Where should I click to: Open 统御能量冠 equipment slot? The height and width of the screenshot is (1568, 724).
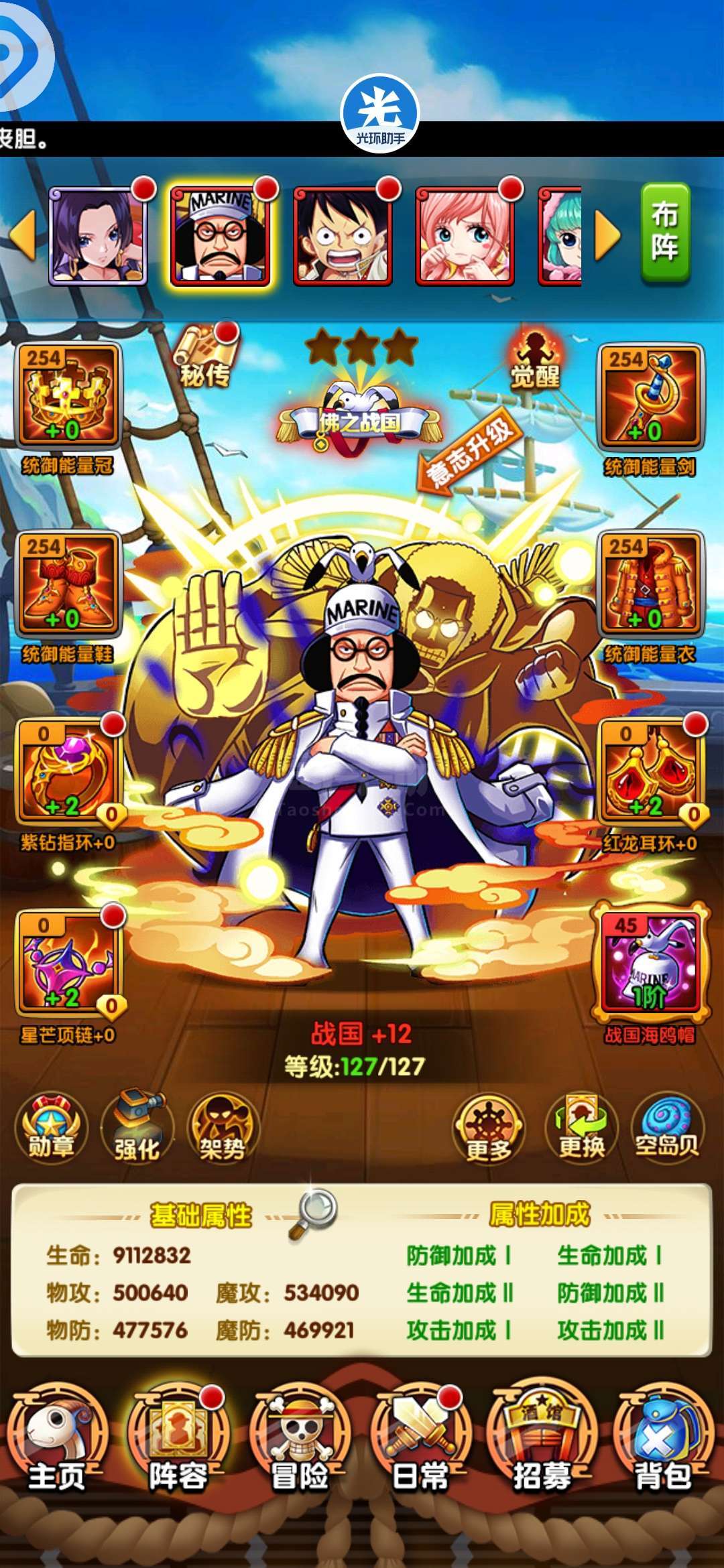68,395
